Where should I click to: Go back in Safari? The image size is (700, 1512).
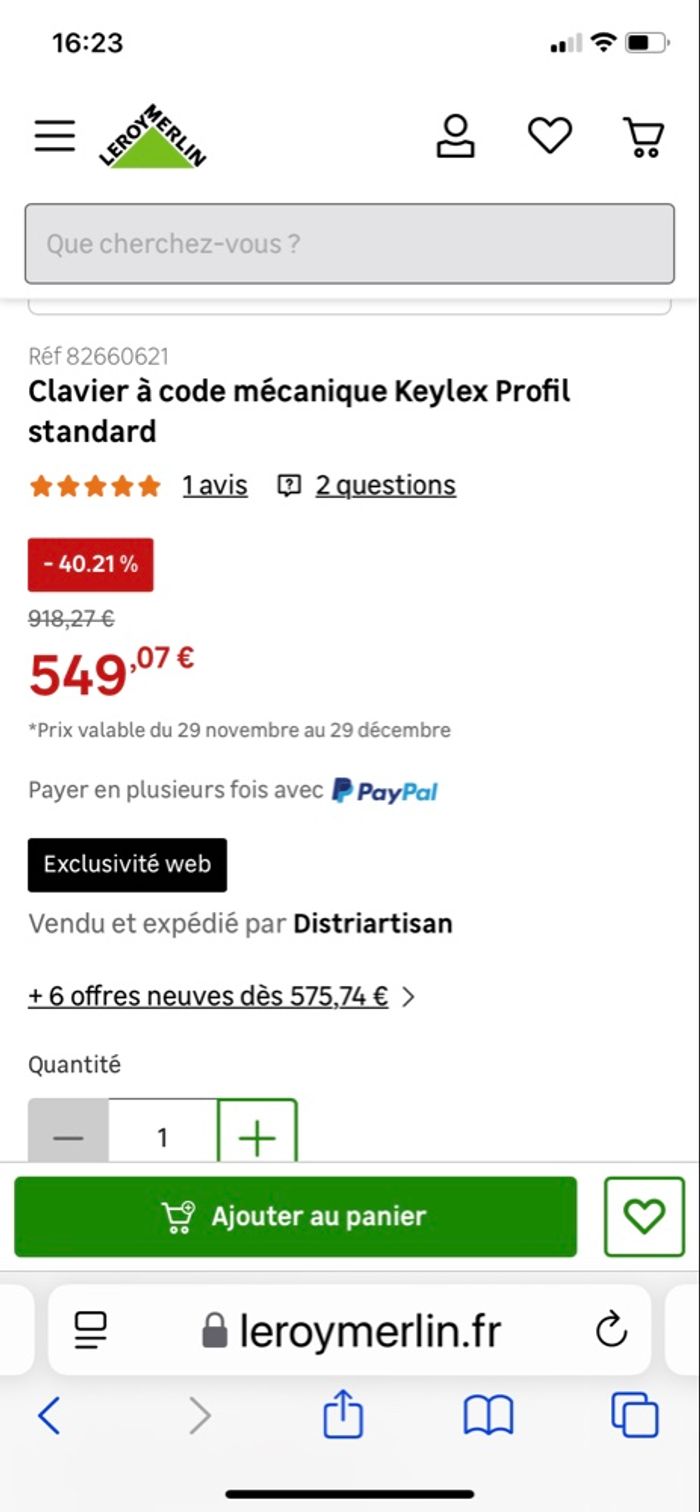(49, 1416)
